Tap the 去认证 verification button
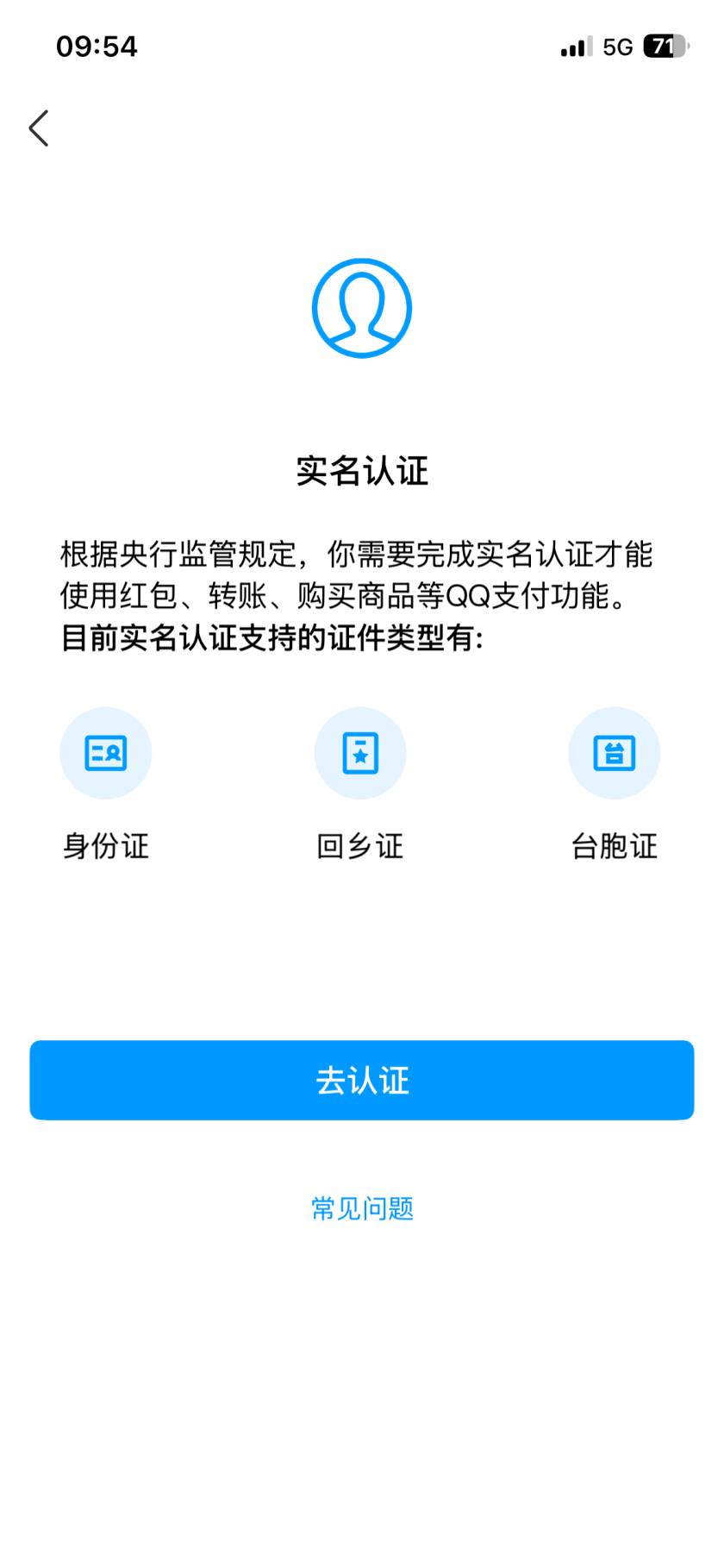Viewport: 724px width, 1568px height. [x=361, y=1080]
